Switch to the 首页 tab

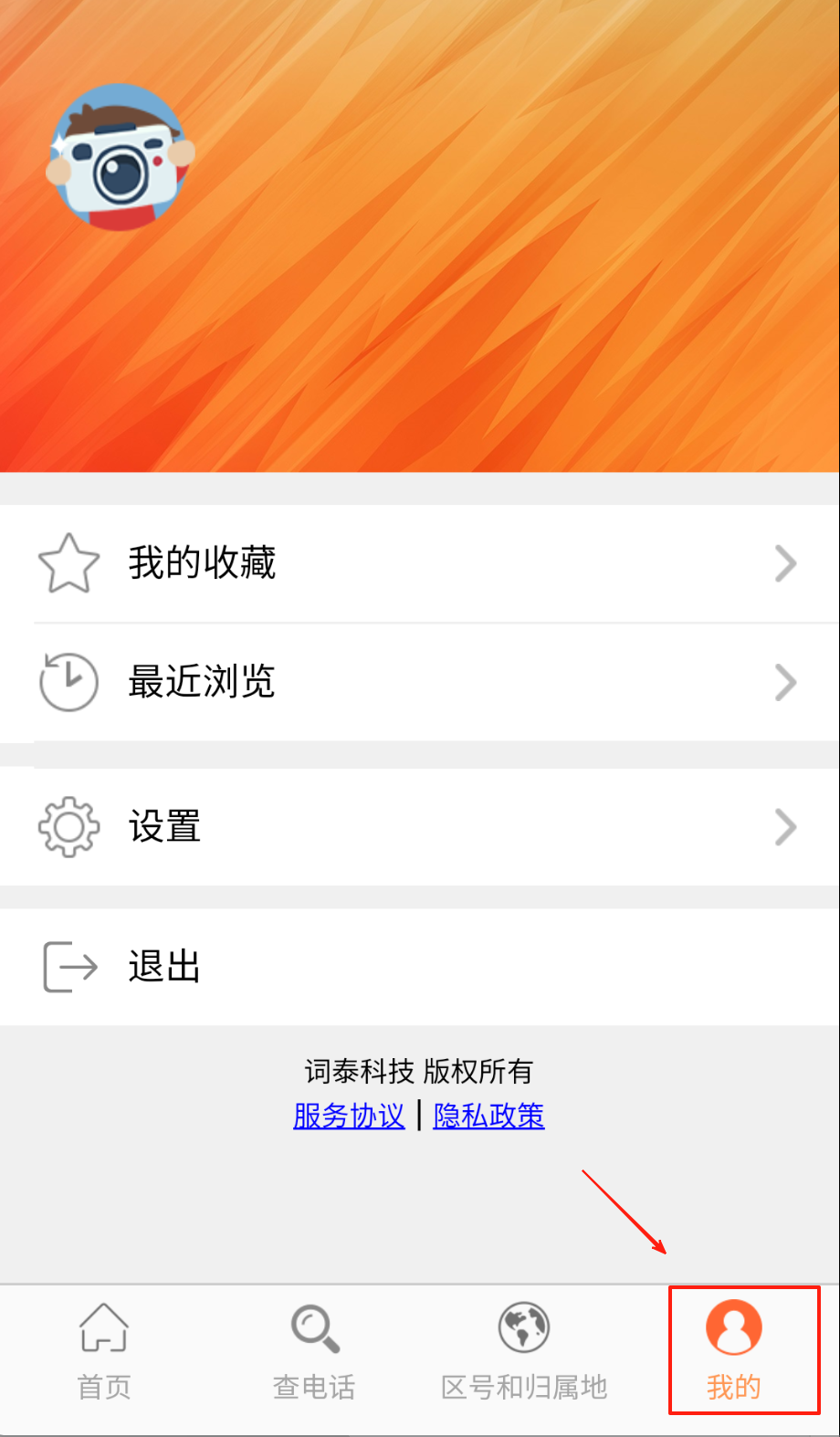click(104, 1351)
